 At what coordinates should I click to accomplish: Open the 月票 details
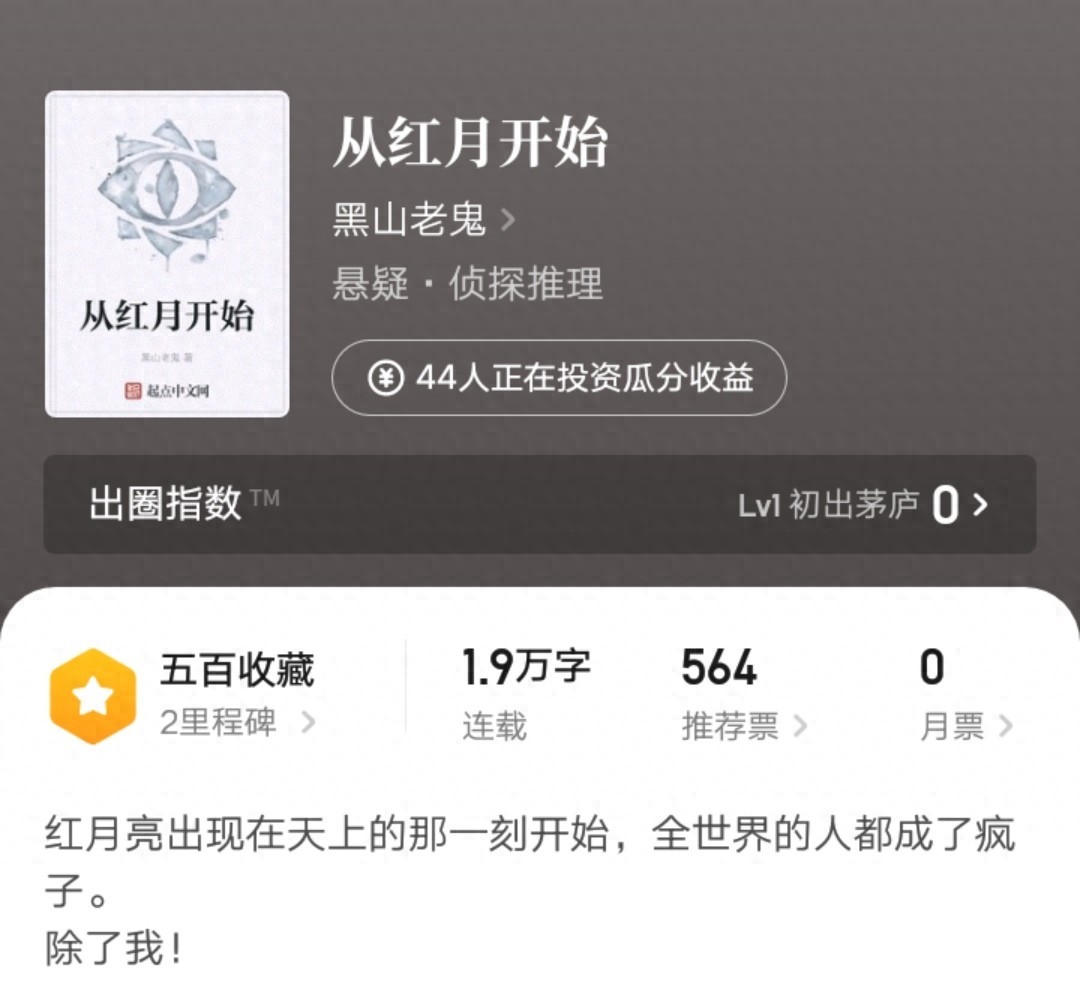pos(964,726)
